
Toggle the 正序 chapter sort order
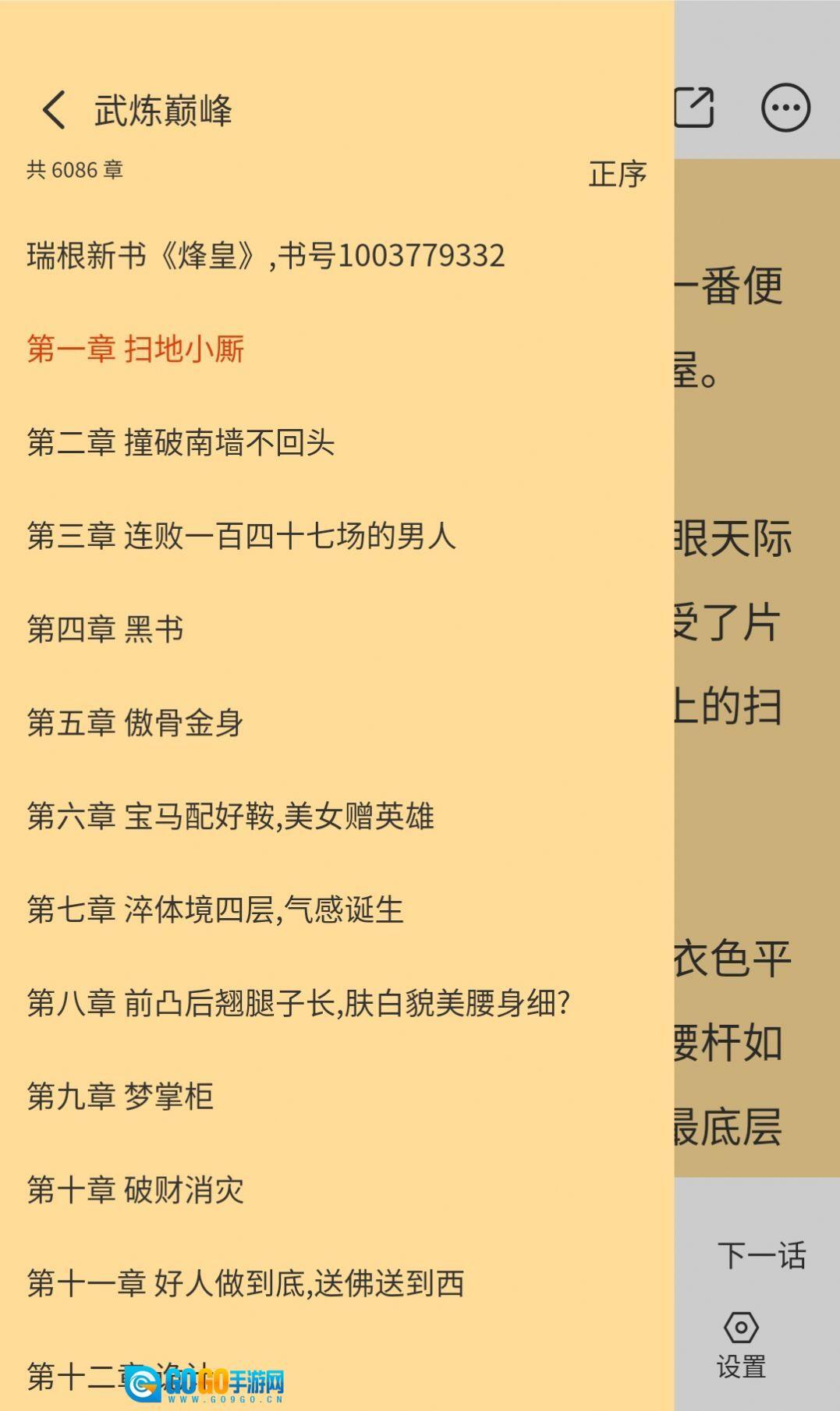[617, 174]
